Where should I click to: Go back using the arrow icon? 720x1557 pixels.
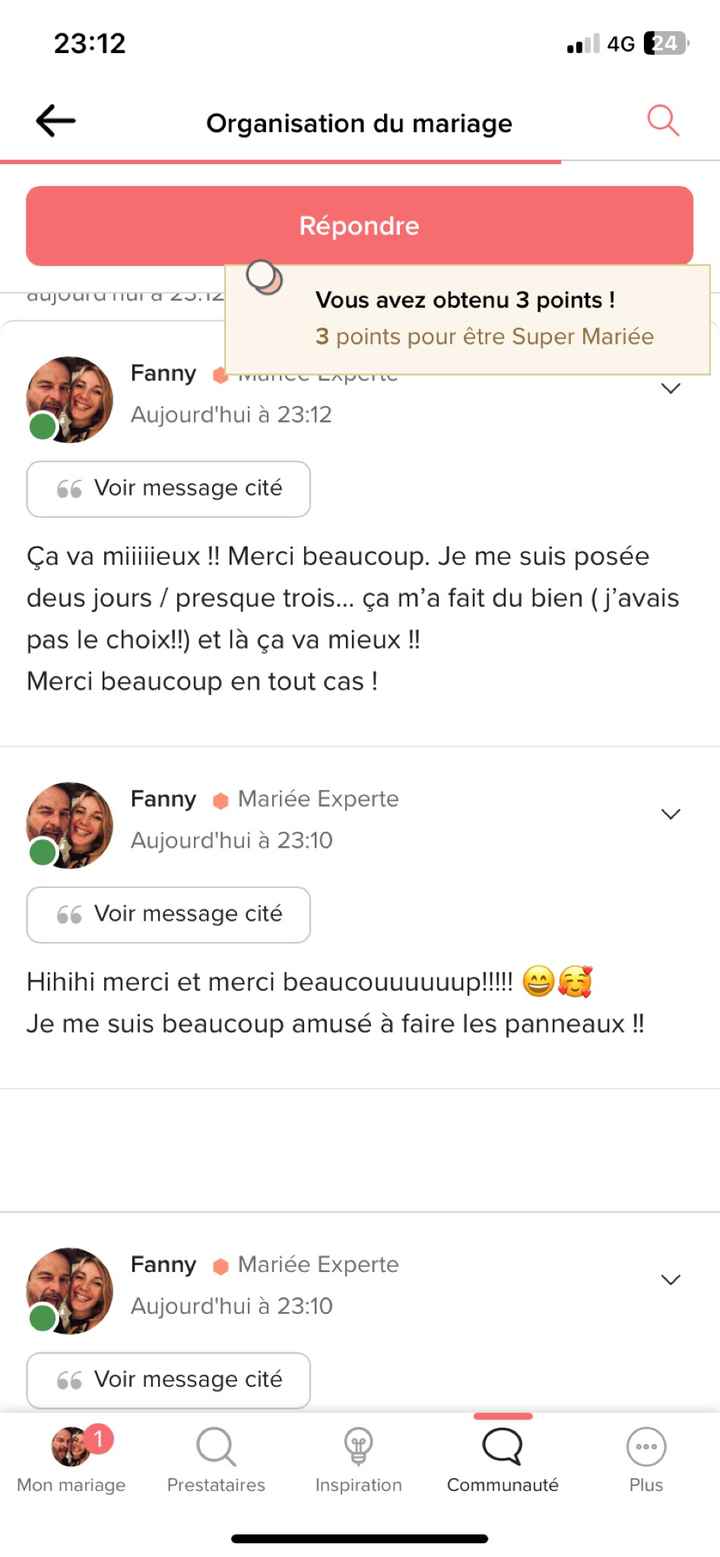[56, 122]
